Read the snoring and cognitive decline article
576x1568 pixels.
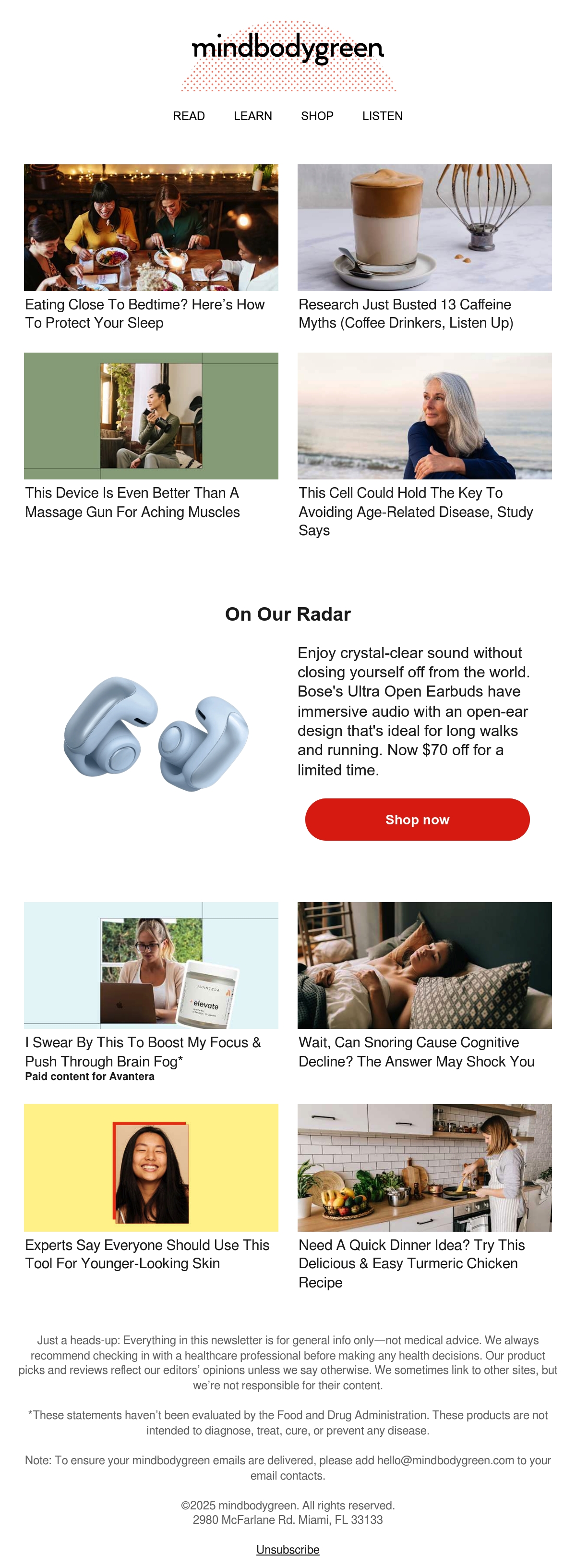click(417, 1051)
